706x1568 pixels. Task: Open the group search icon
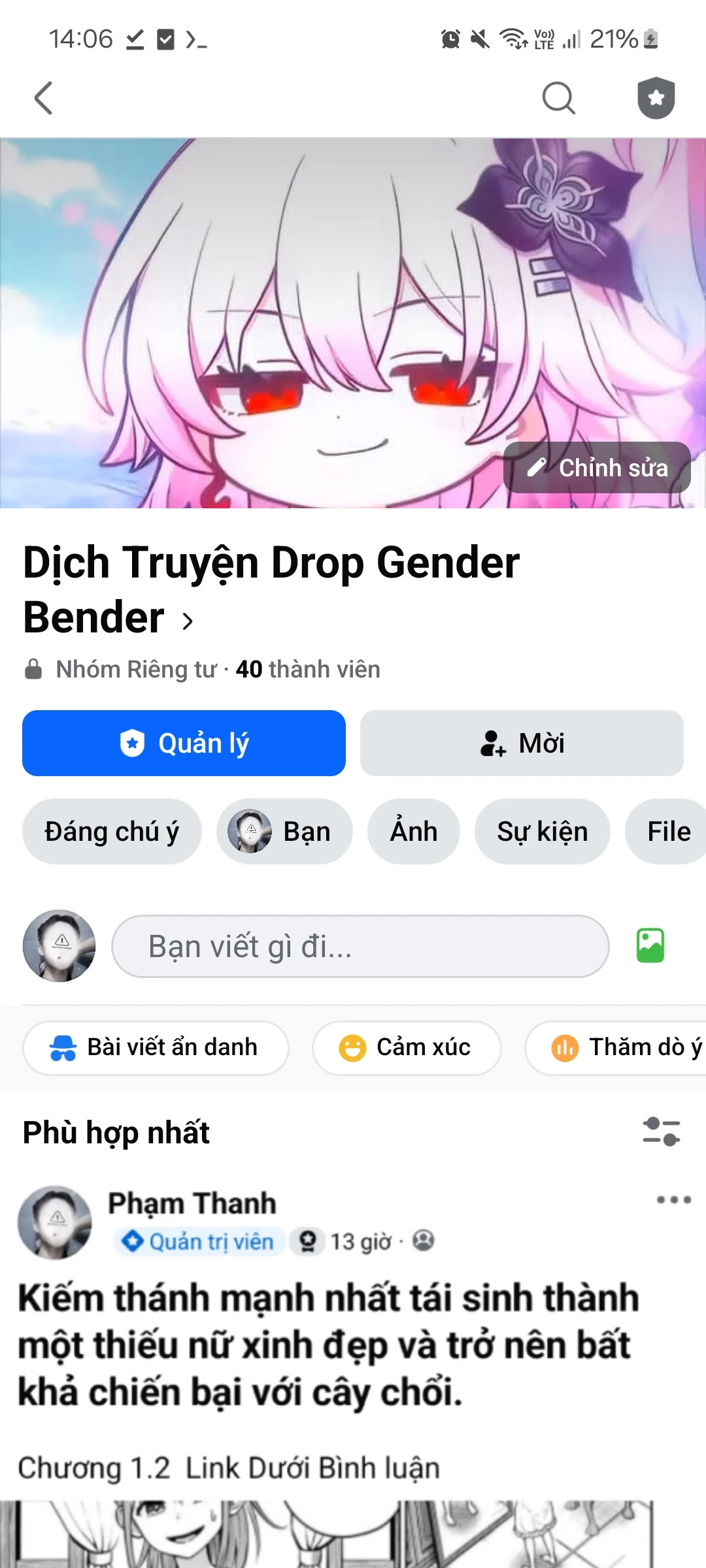pyautogui.click(x=558, y=98)
